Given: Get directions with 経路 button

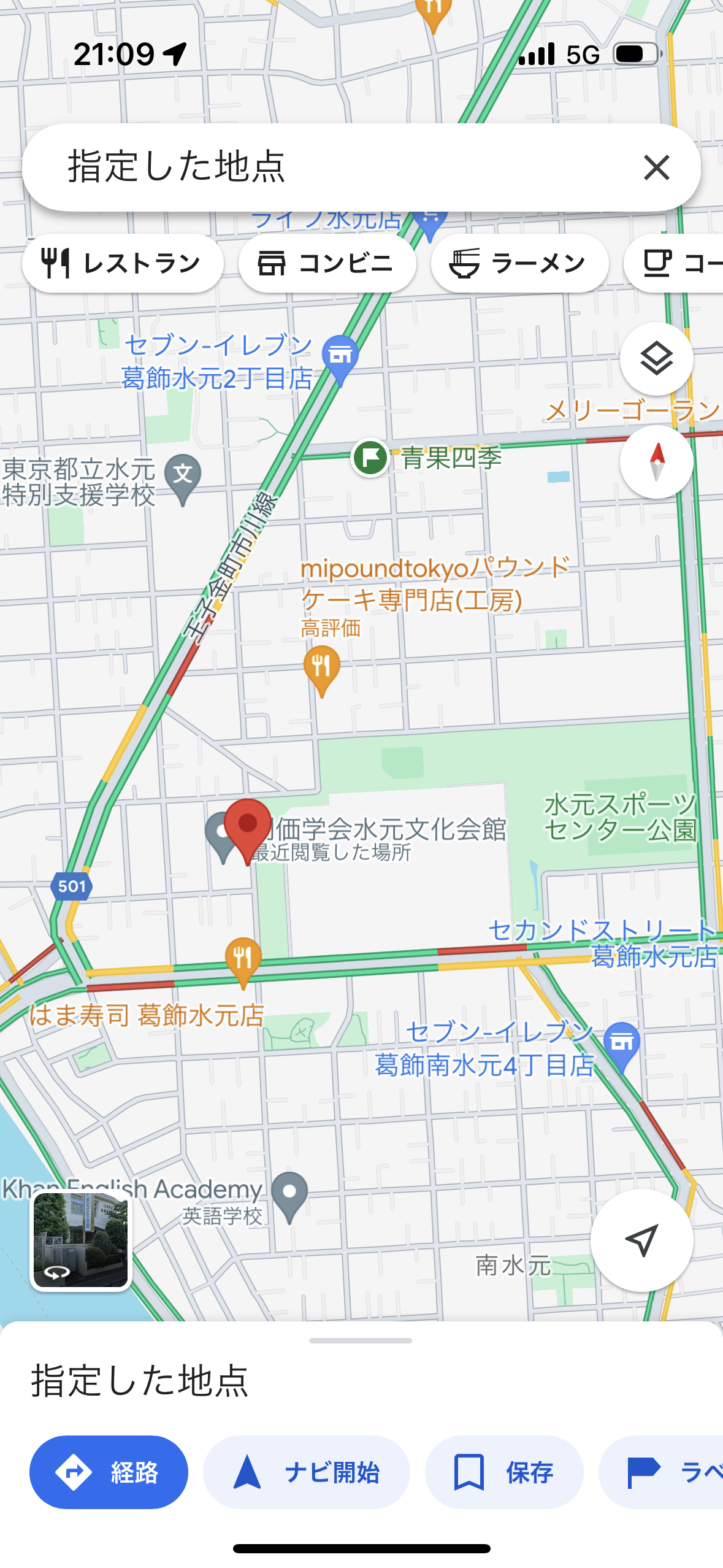Looking at the screenshot, I should [x=109, y=1472].
